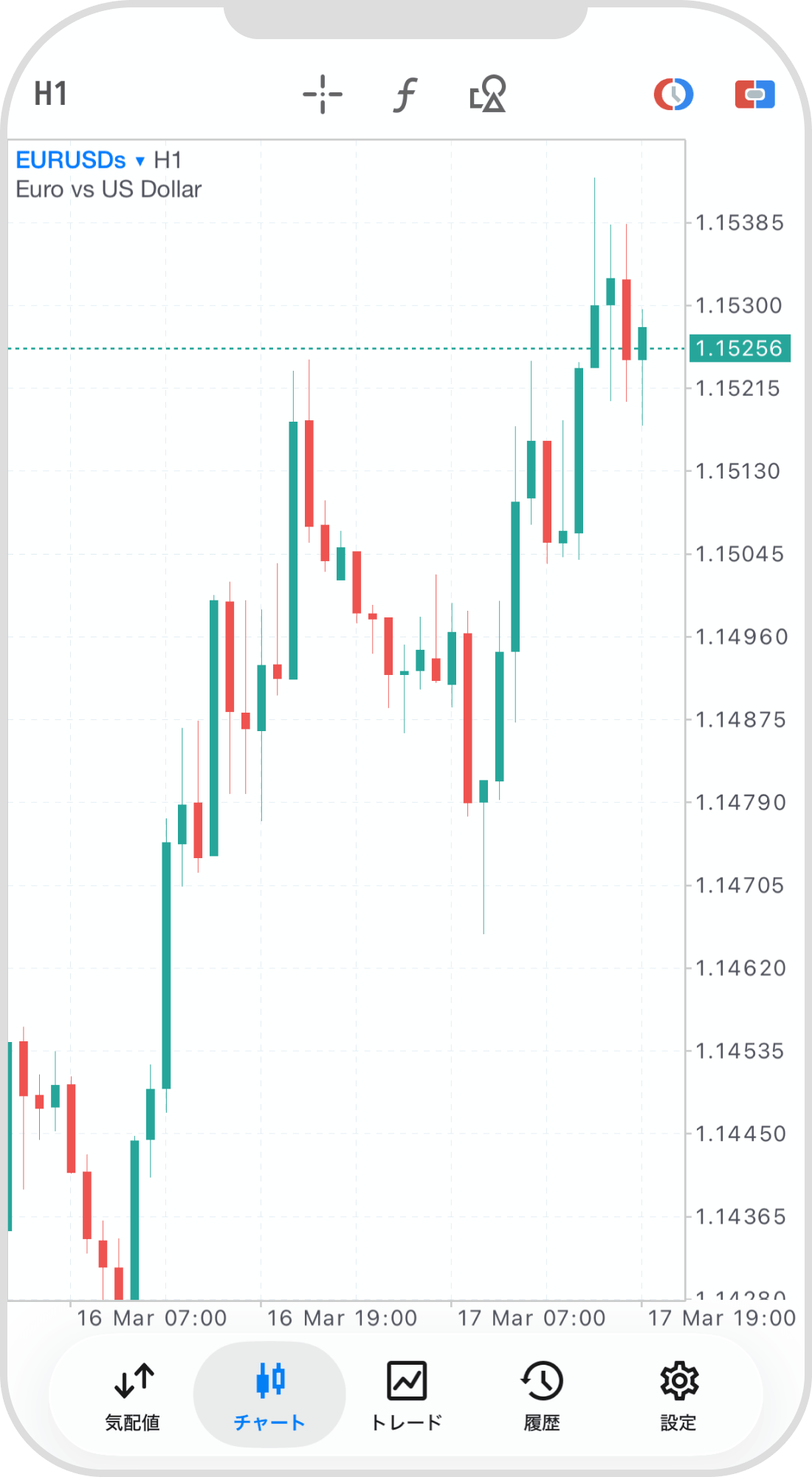
Task: Open the H1 timeframe selector
Action: (x=50, y=95)
